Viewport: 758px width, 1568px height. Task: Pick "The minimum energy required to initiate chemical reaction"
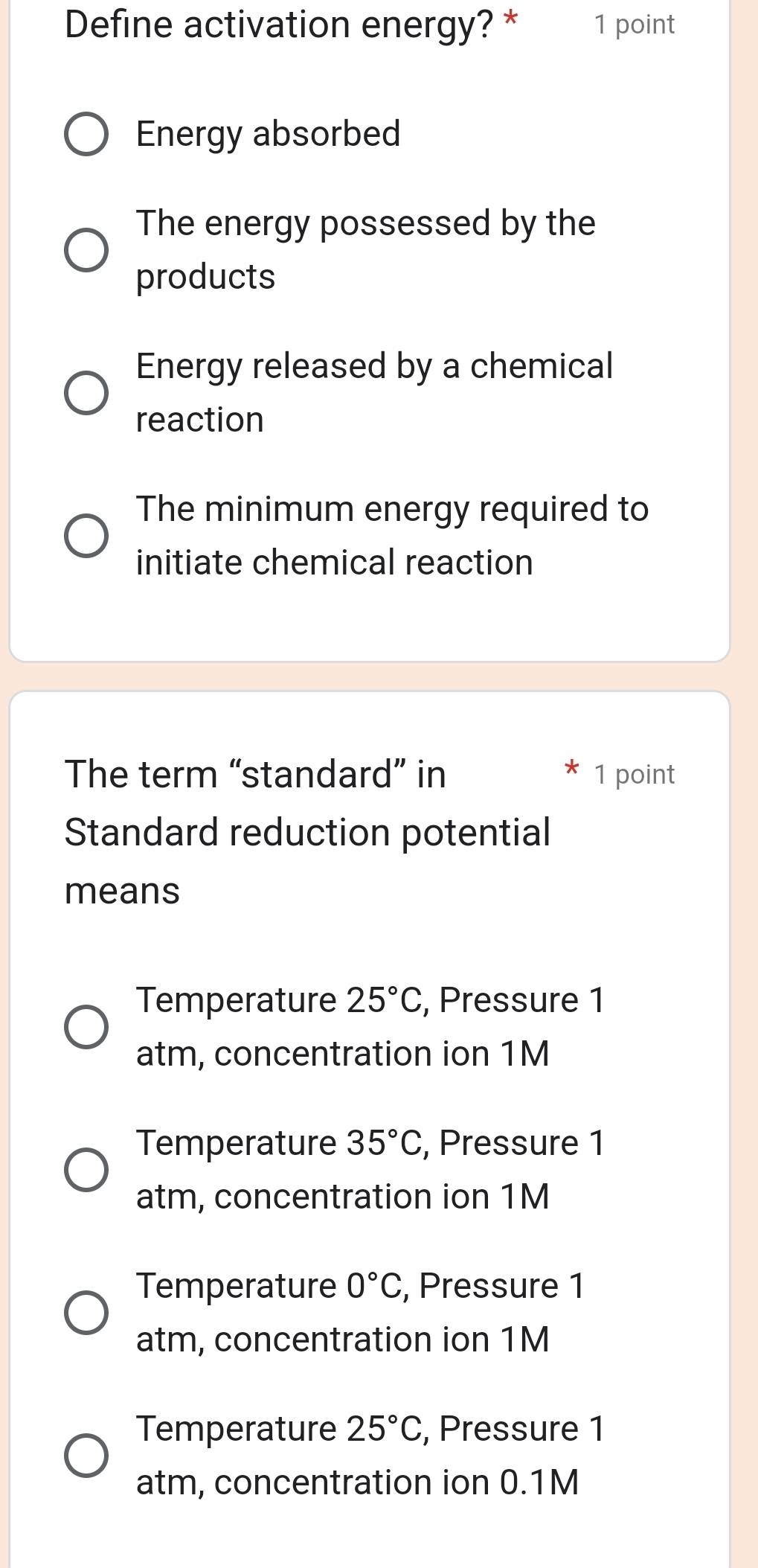tap(88, 534)
